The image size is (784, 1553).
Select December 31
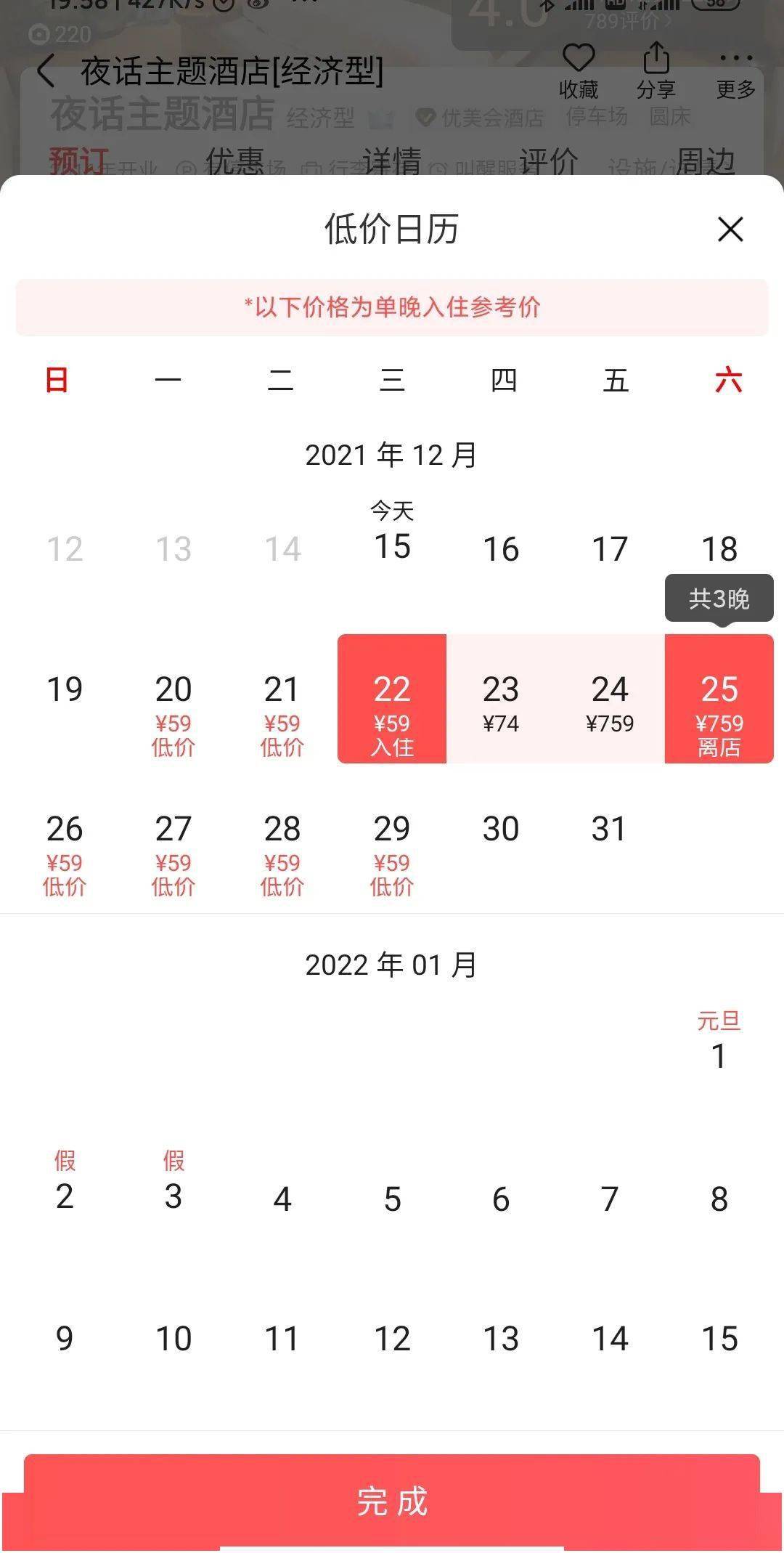point(608,830)
